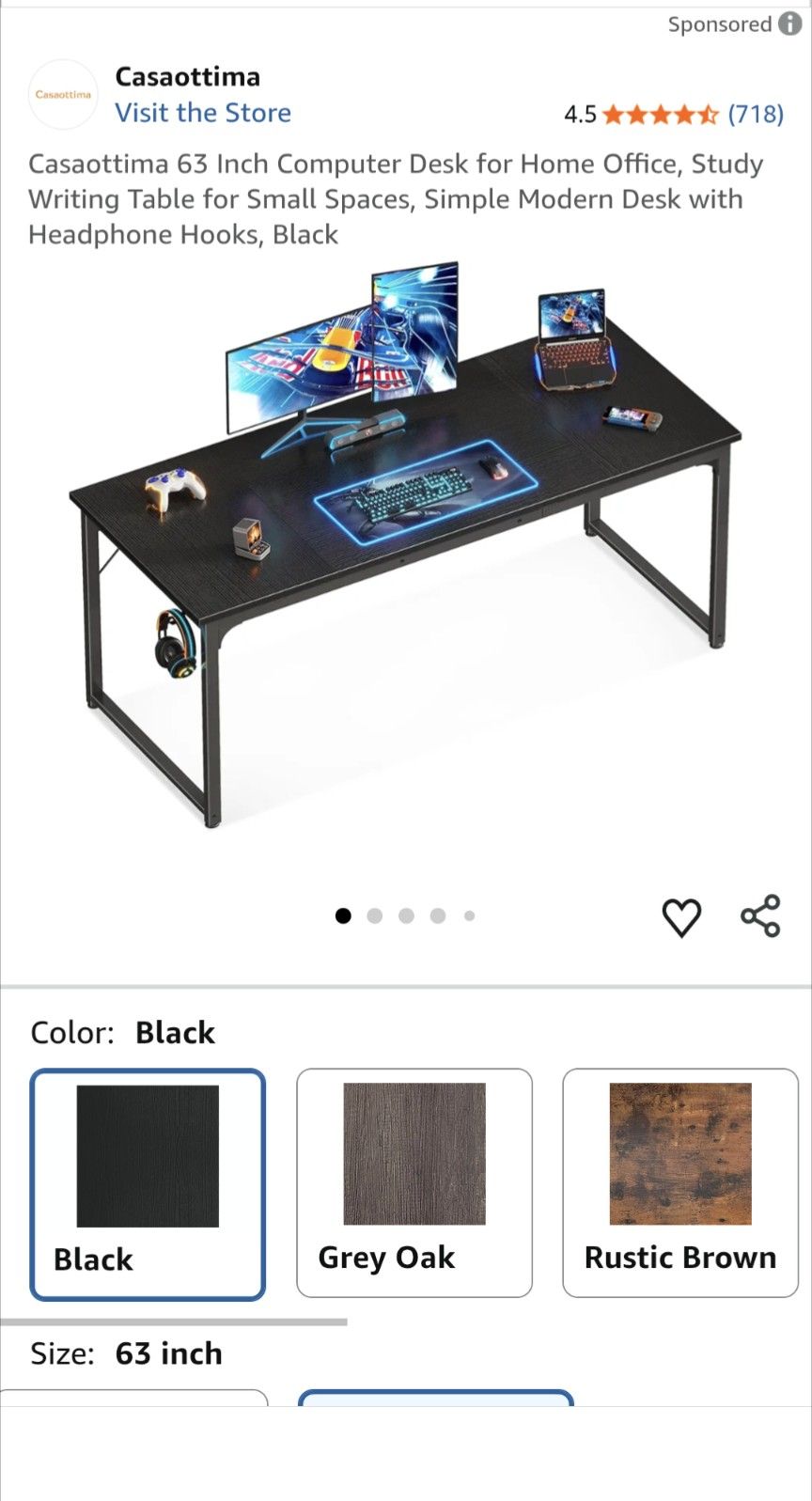Click the 63 inch size label

tap(167, 1352)
